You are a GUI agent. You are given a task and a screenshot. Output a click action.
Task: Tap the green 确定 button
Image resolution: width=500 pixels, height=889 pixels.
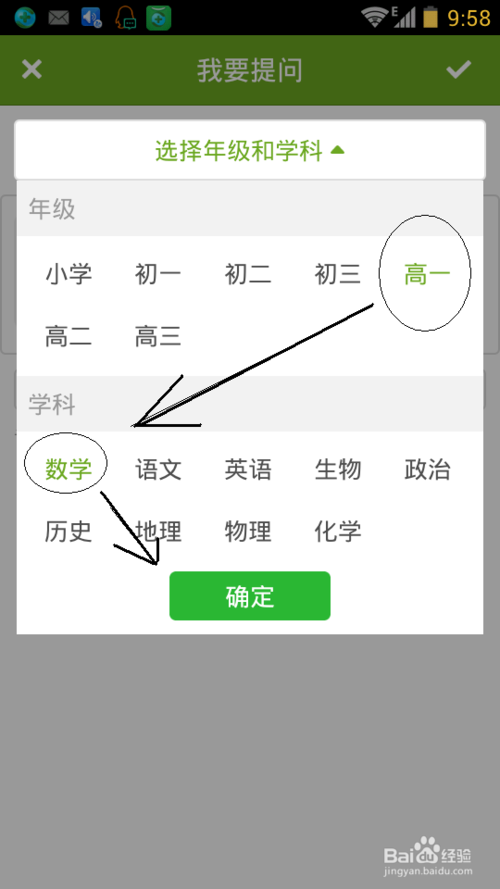coord(250,596)
